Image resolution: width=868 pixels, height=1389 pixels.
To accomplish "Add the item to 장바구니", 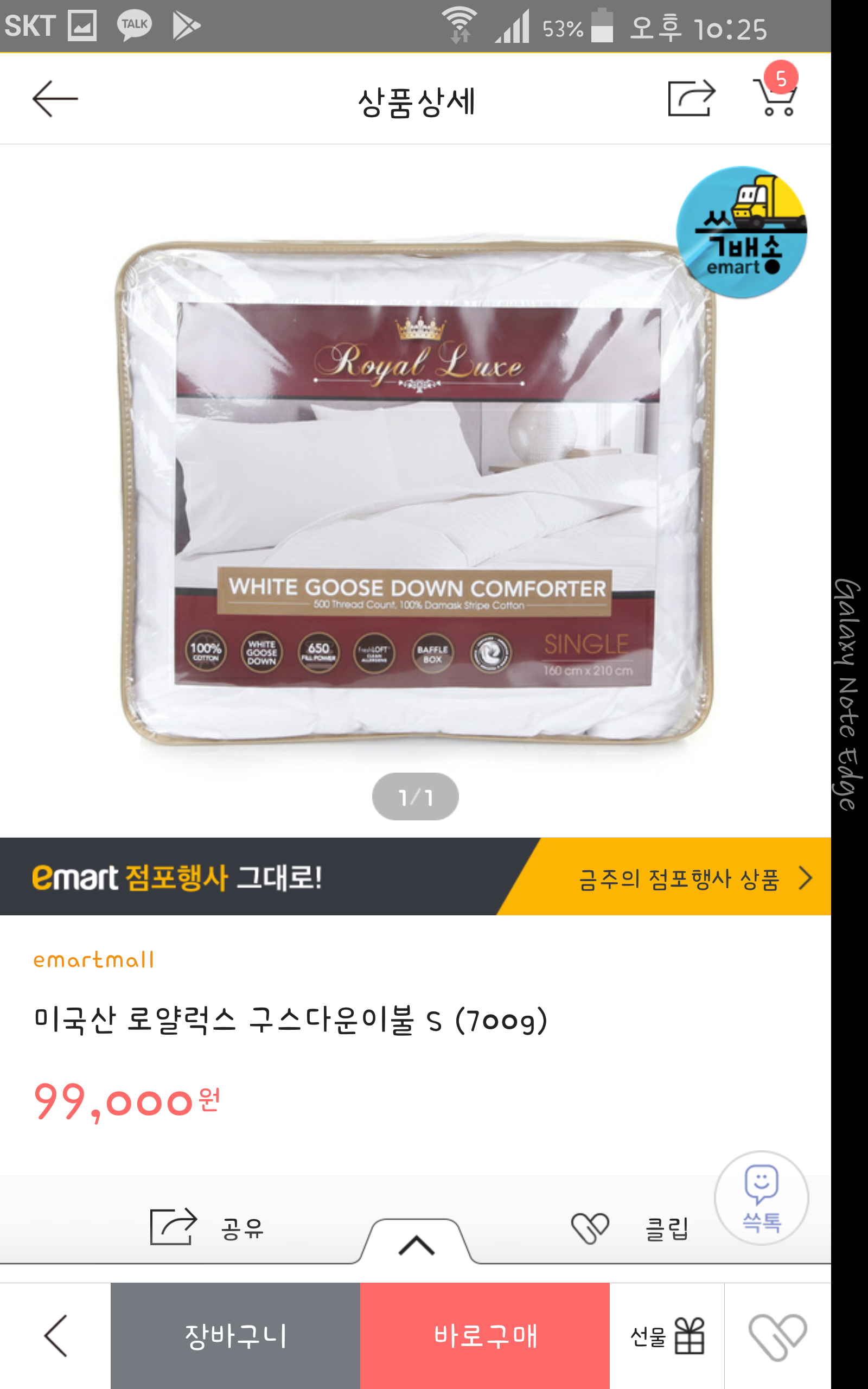I will (x=235, y=1336).
